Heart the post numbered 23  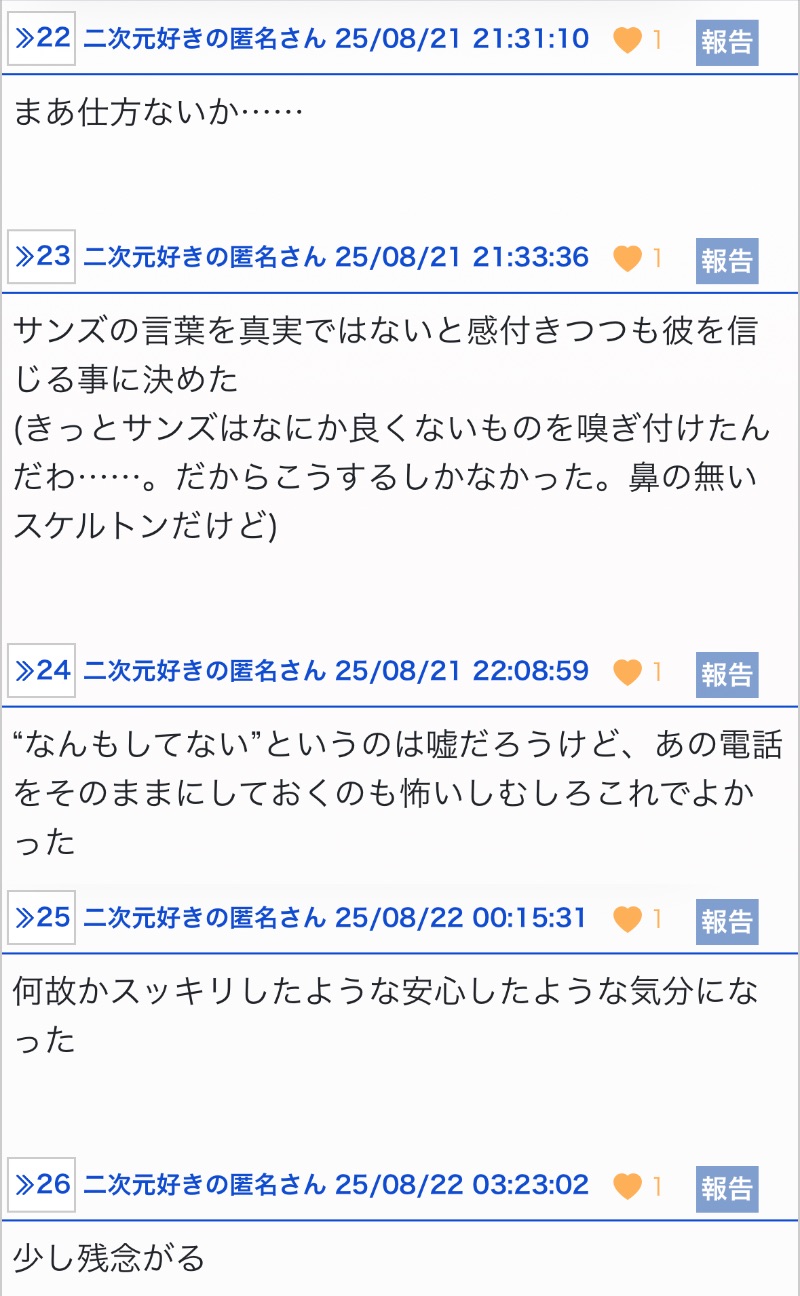tap(627, 258)
